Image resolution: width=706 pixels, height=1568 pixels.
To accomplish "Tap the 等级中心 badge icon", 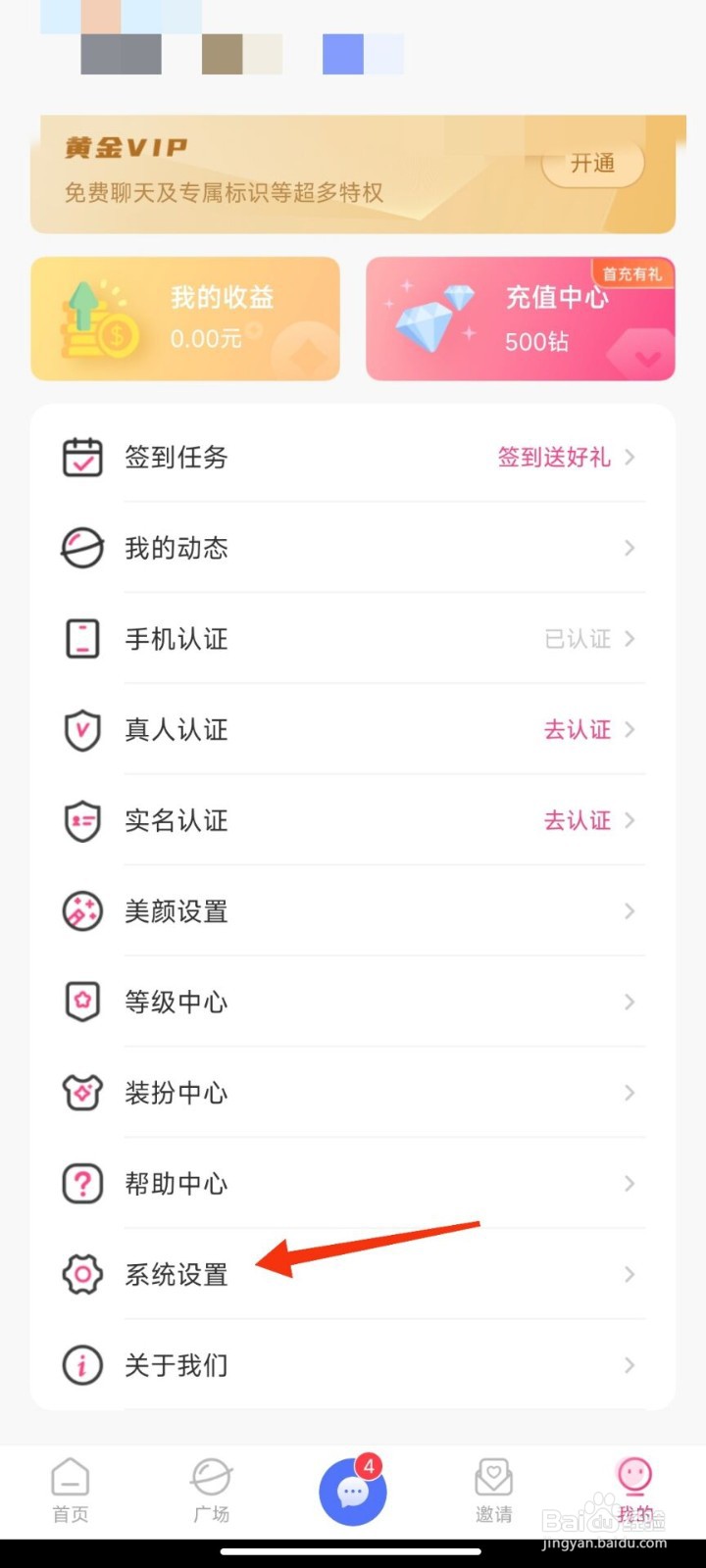I will 81,1002.
